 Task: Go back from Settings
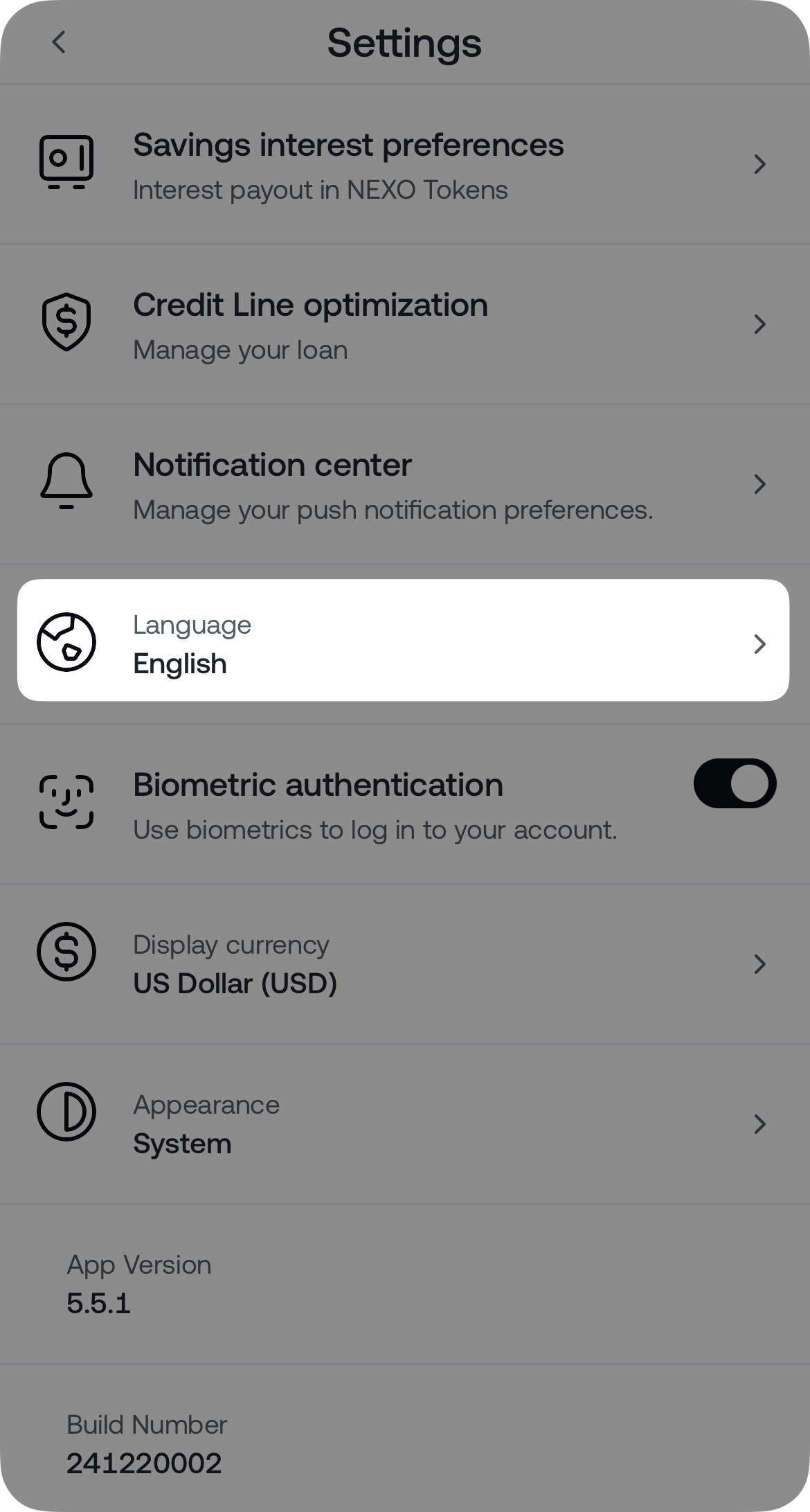coord(59,42)
